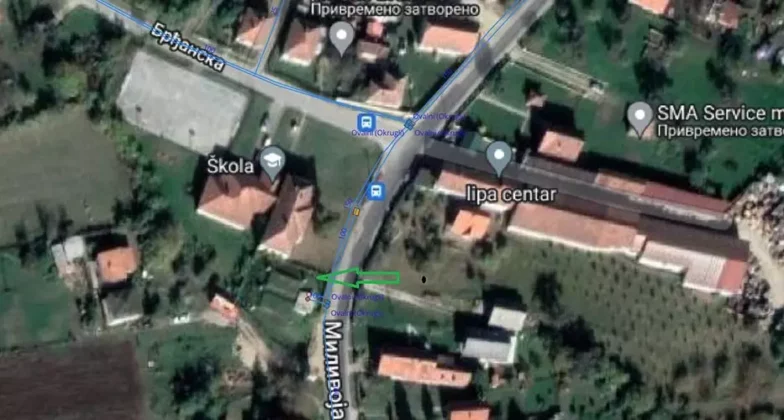784x420 pixels.
Task: Open the SMA Service place pin
Action: pyautogui.click(x=639, y=117)
